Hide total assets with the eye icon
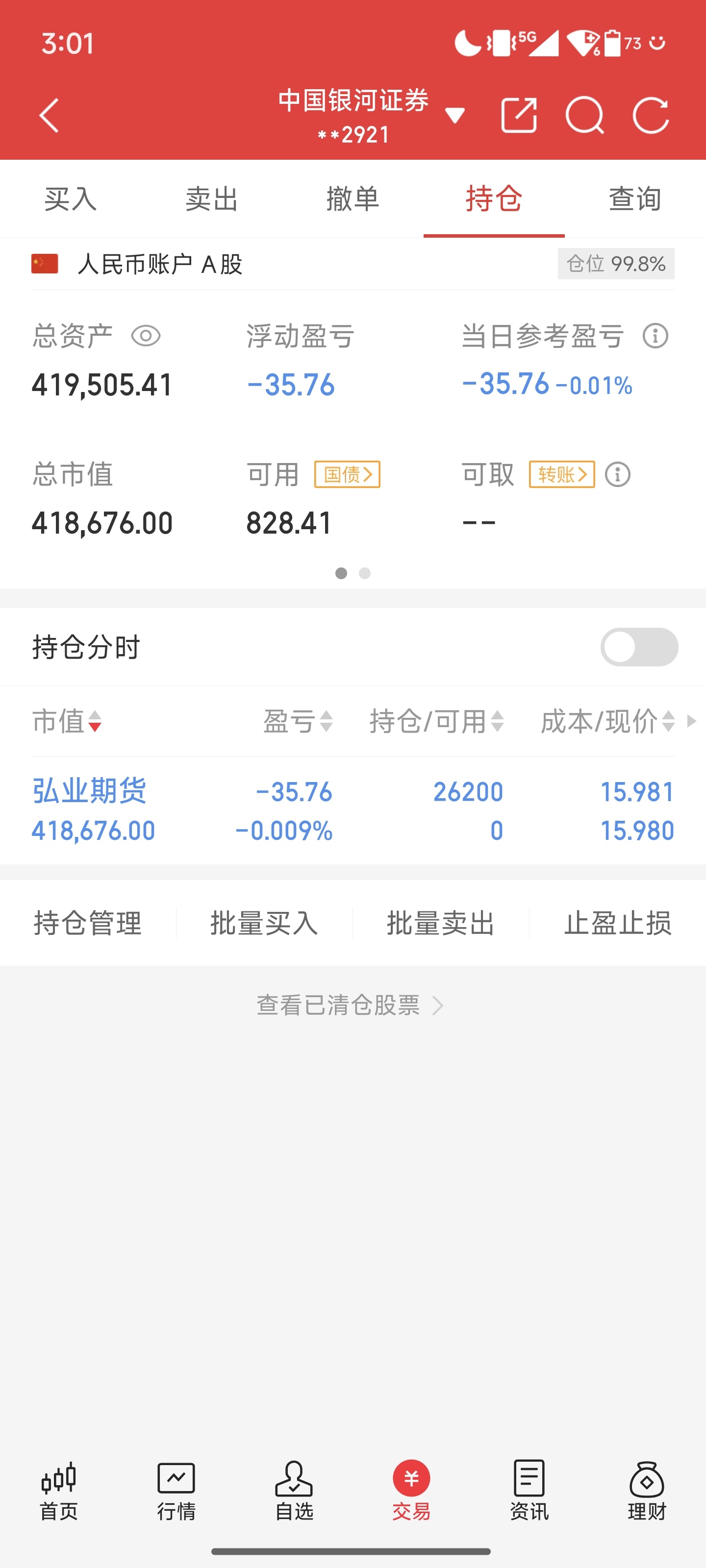The width and height of the screenshot is (706, 1568). [146, 336]
